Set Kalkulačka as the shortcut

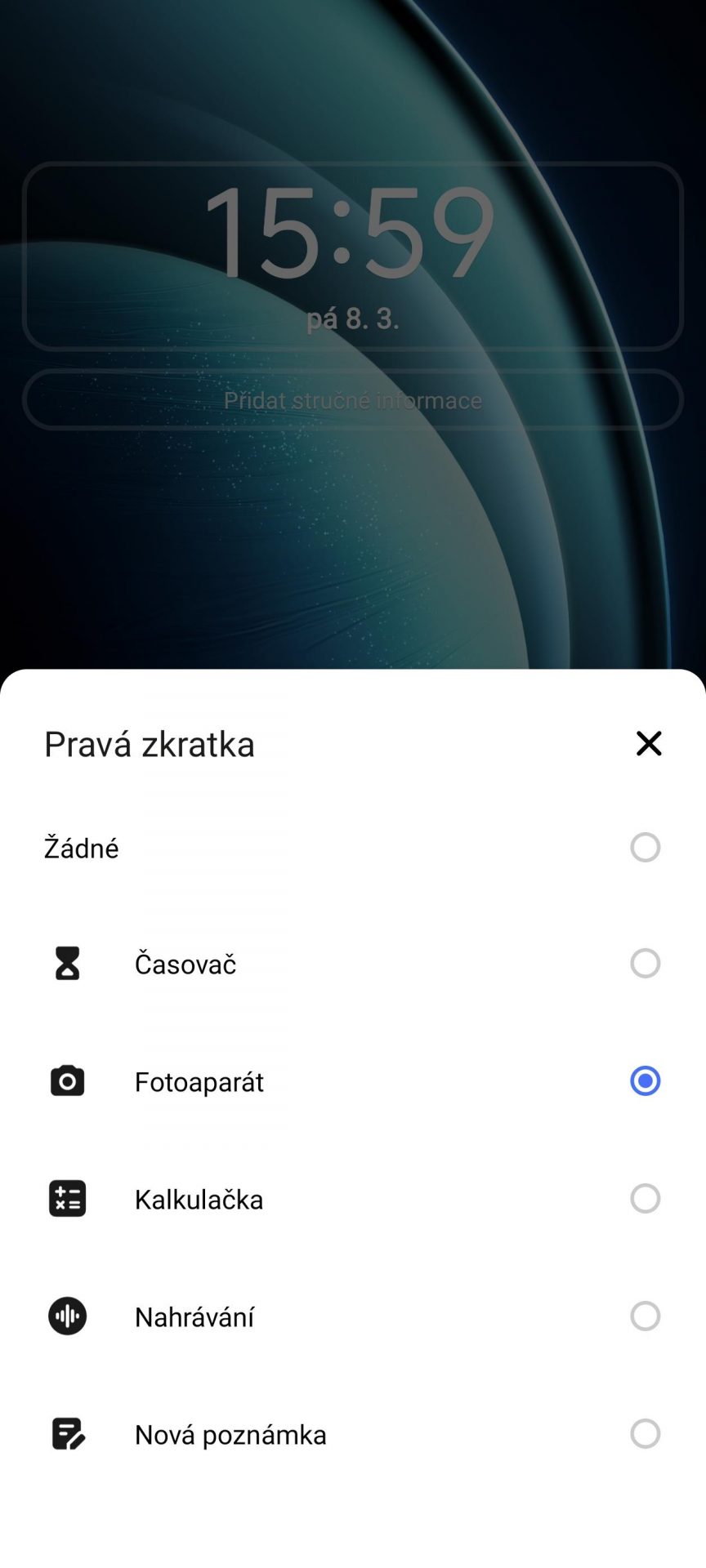coord(353,1199)
